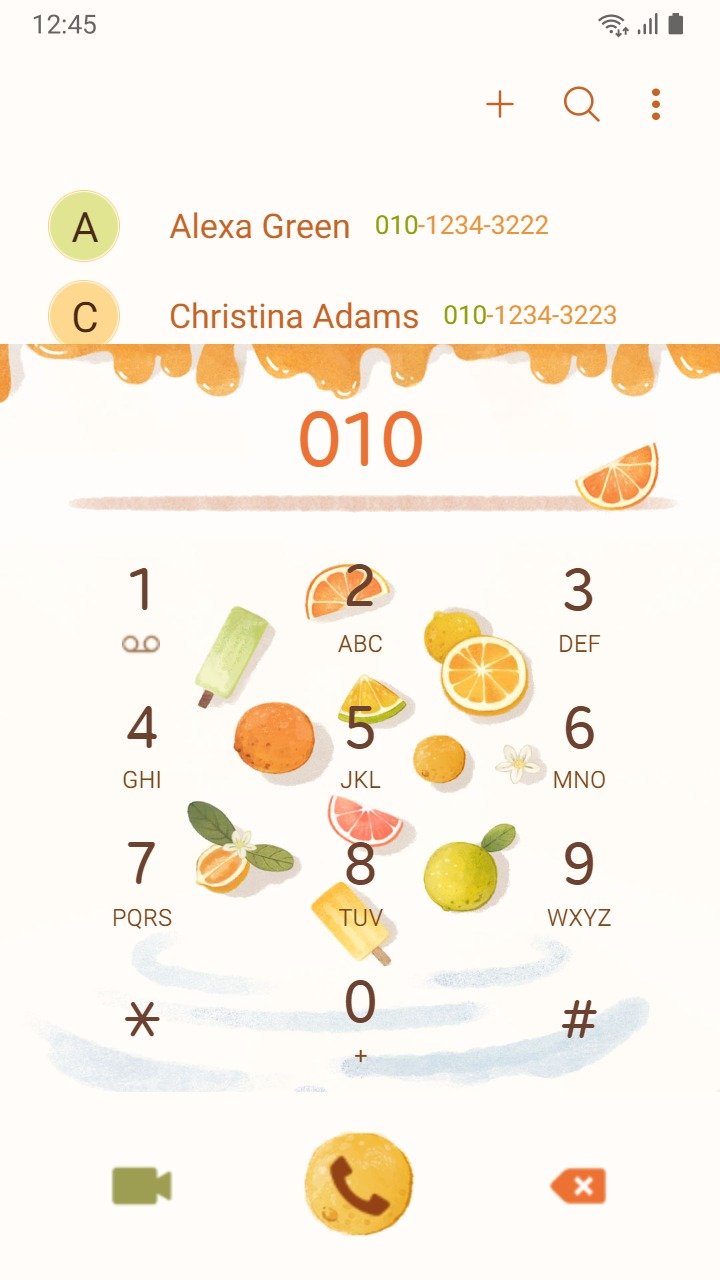Start a video call
720x1280 pixels.
click(141, 1186)
